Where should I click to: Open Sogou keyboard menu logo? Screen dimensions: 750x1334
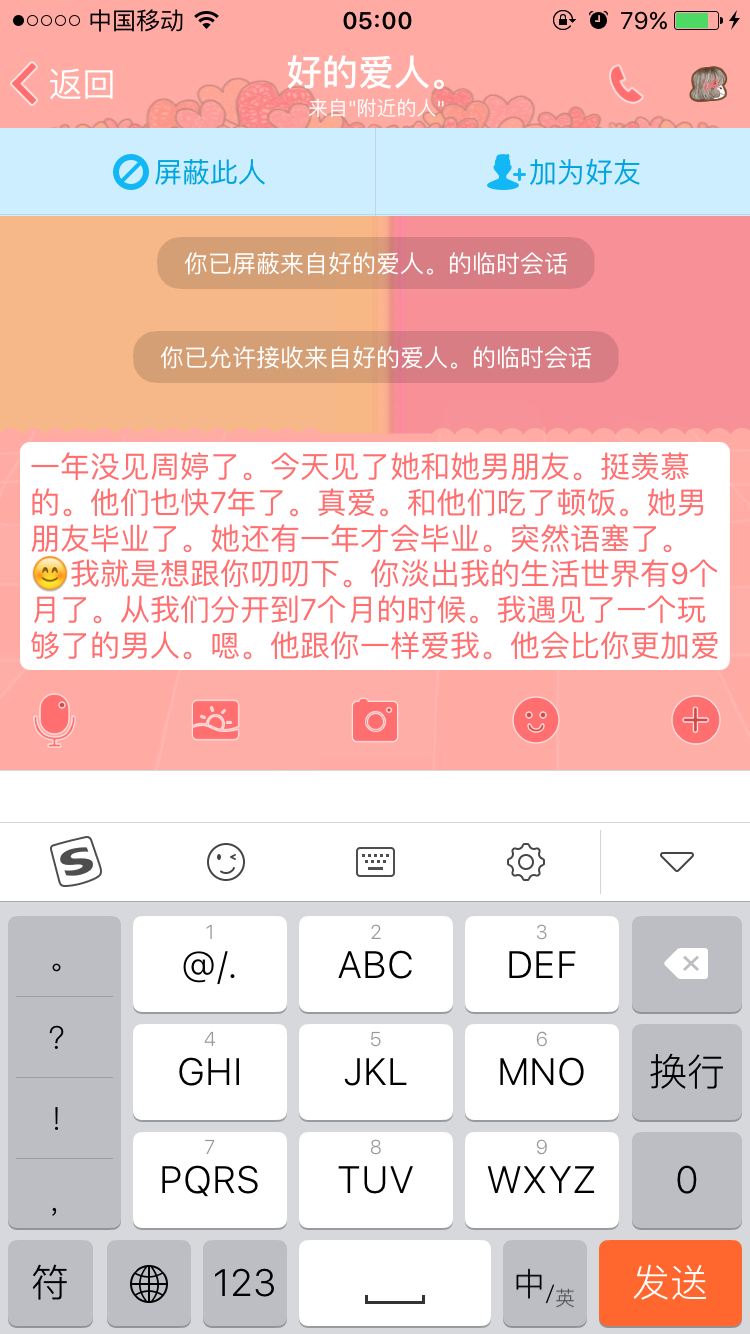point(76,861)
